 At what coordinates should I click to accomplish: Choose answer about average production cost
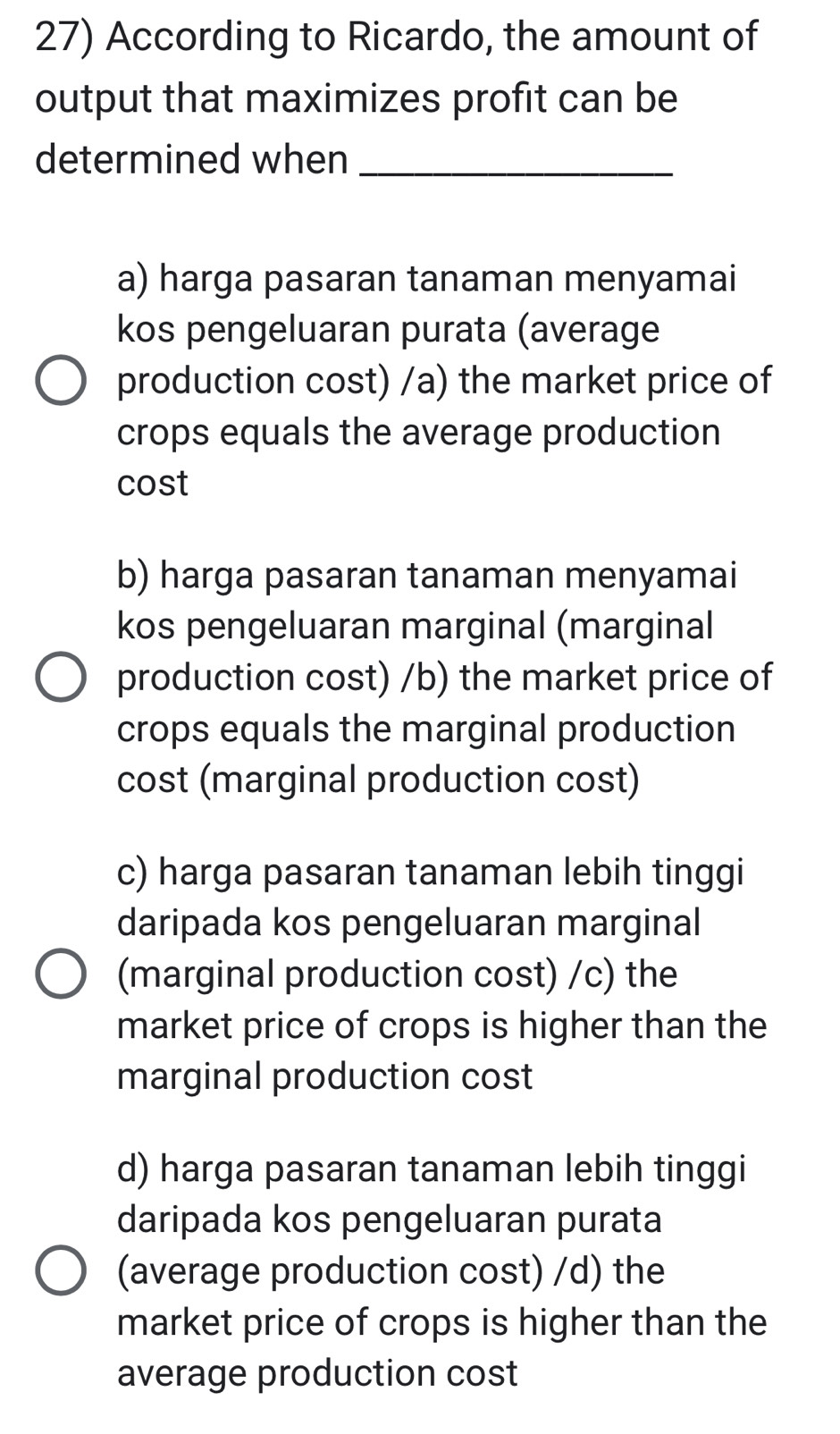click(x=61, y=379)
